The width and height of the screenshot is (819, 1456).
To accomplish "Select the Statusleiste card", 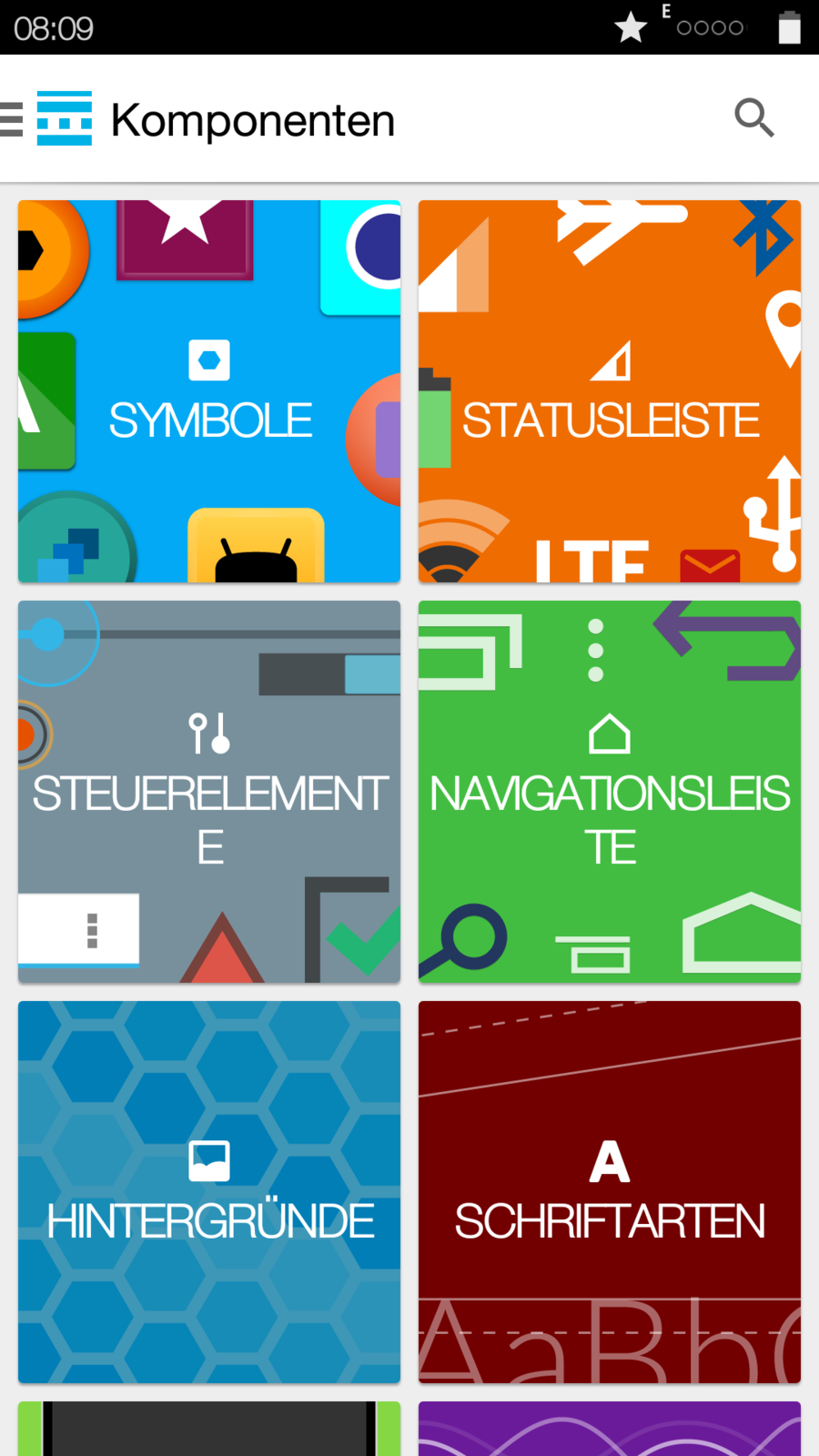I will click(610, 391).
